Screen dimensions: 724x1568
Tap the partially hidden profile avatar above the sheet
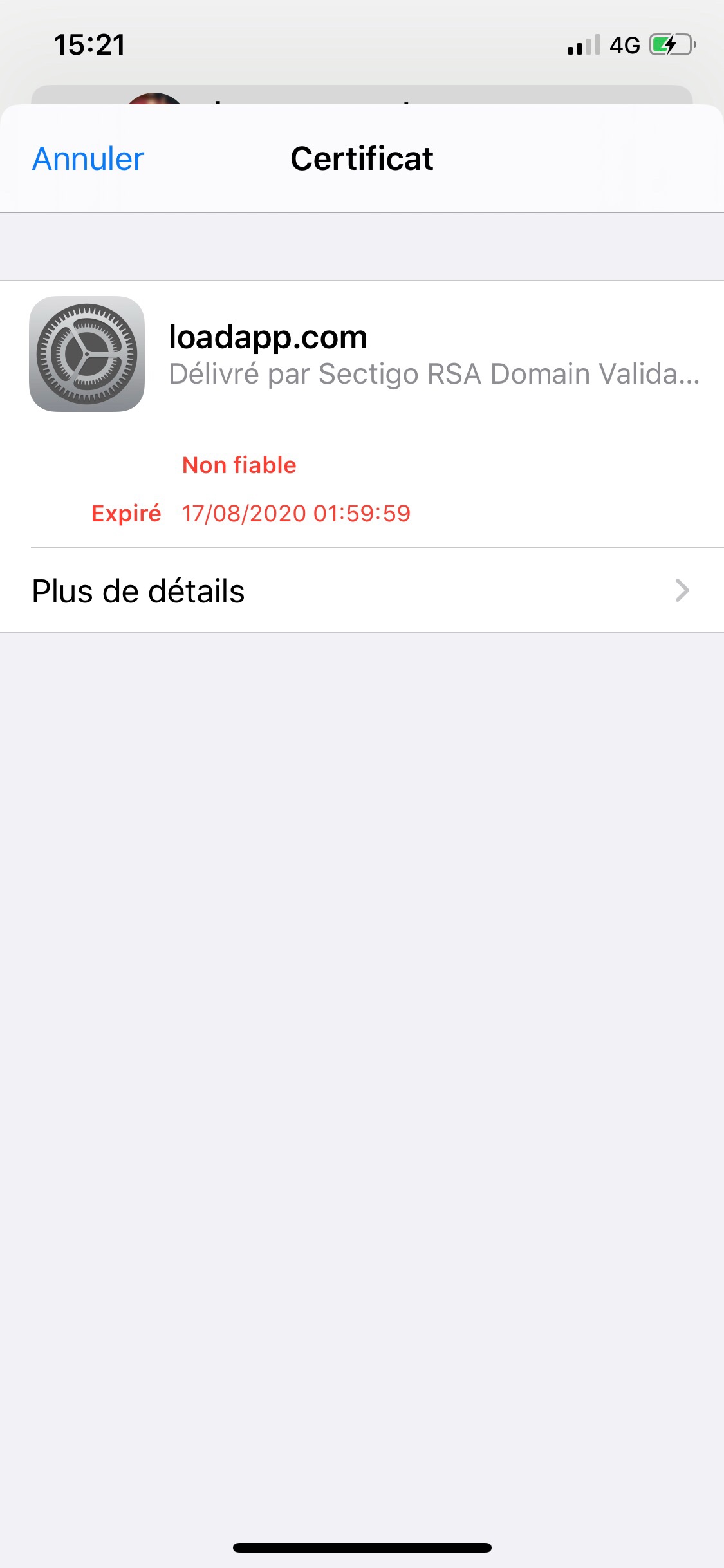(153, 100)
